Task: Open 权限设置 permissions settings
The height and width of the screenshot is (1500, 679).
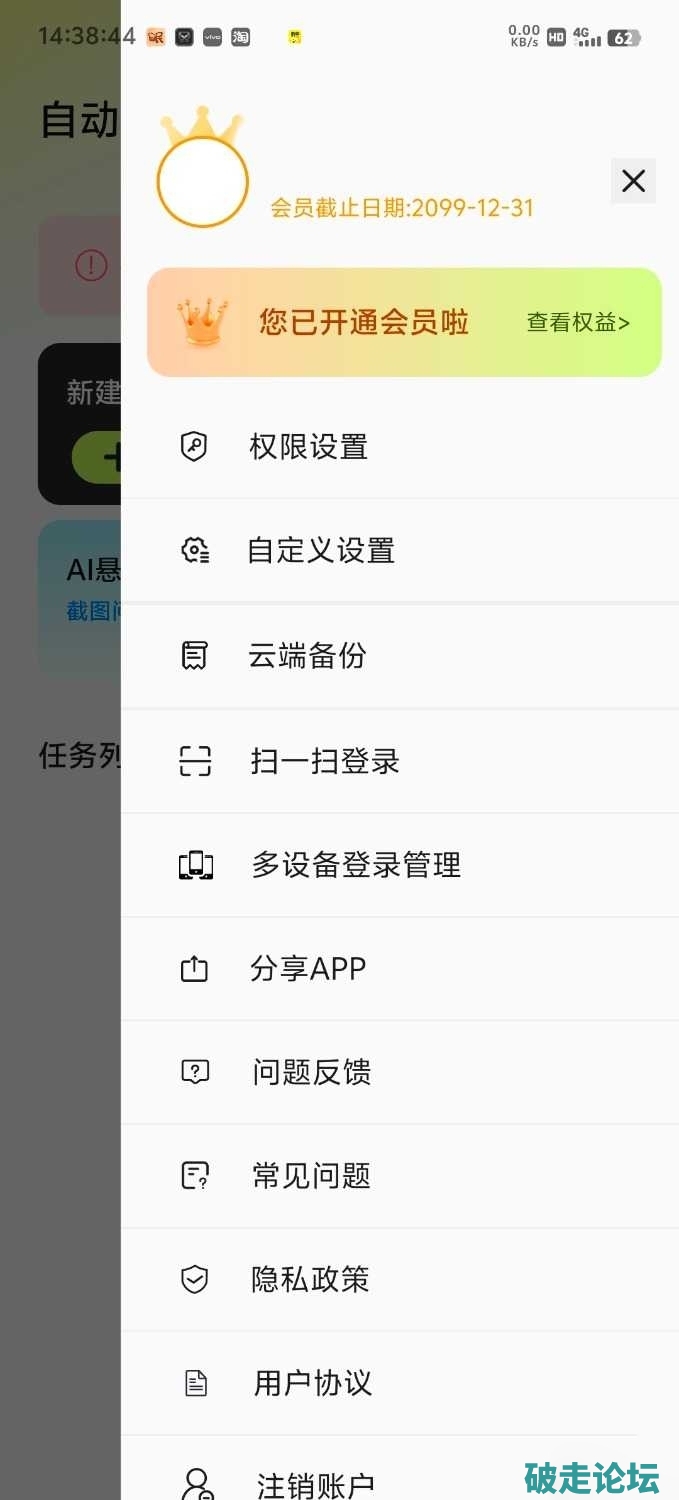Action: 308,447
